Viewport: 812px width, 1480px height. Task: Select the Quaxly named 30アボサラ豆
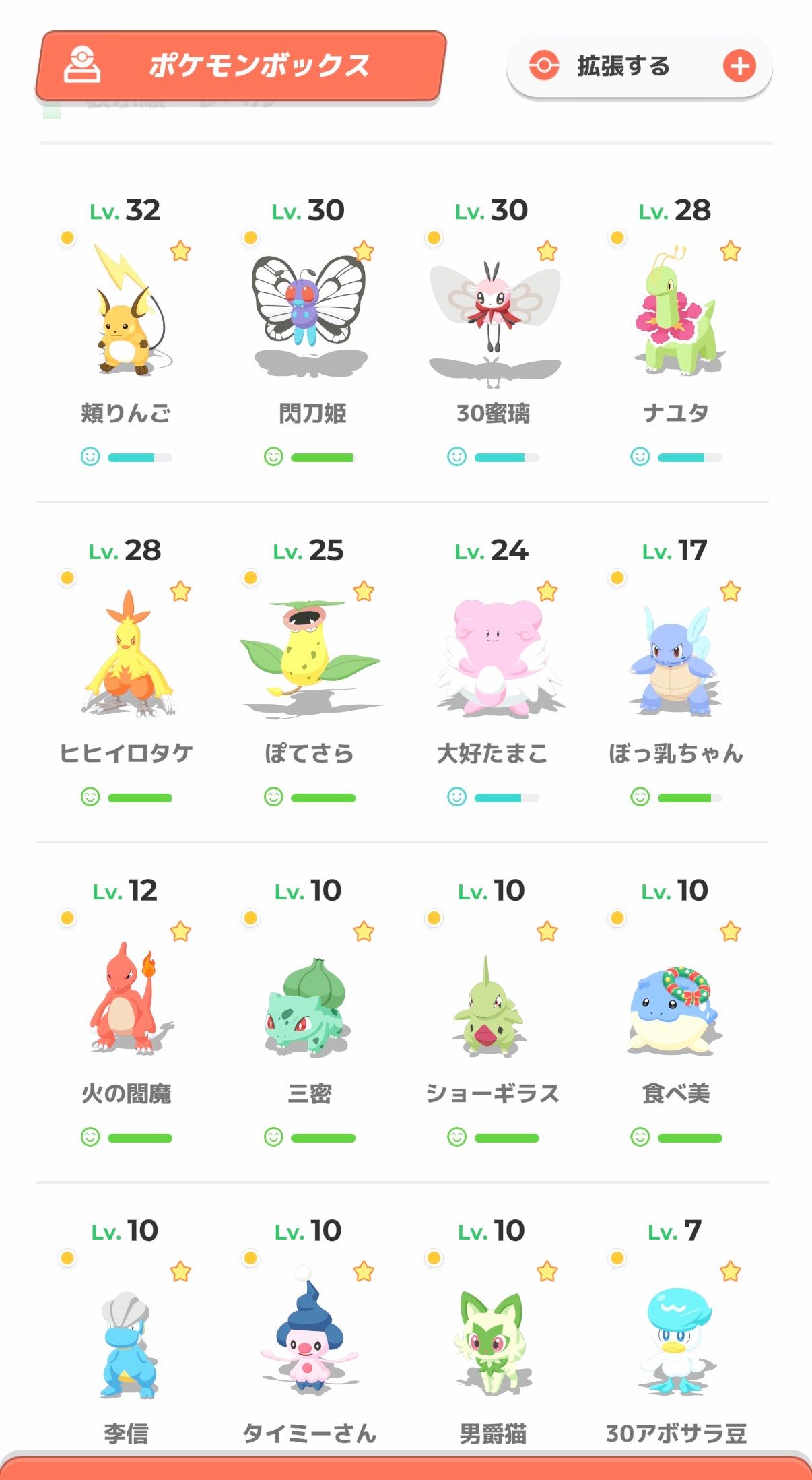[675, 1341]
